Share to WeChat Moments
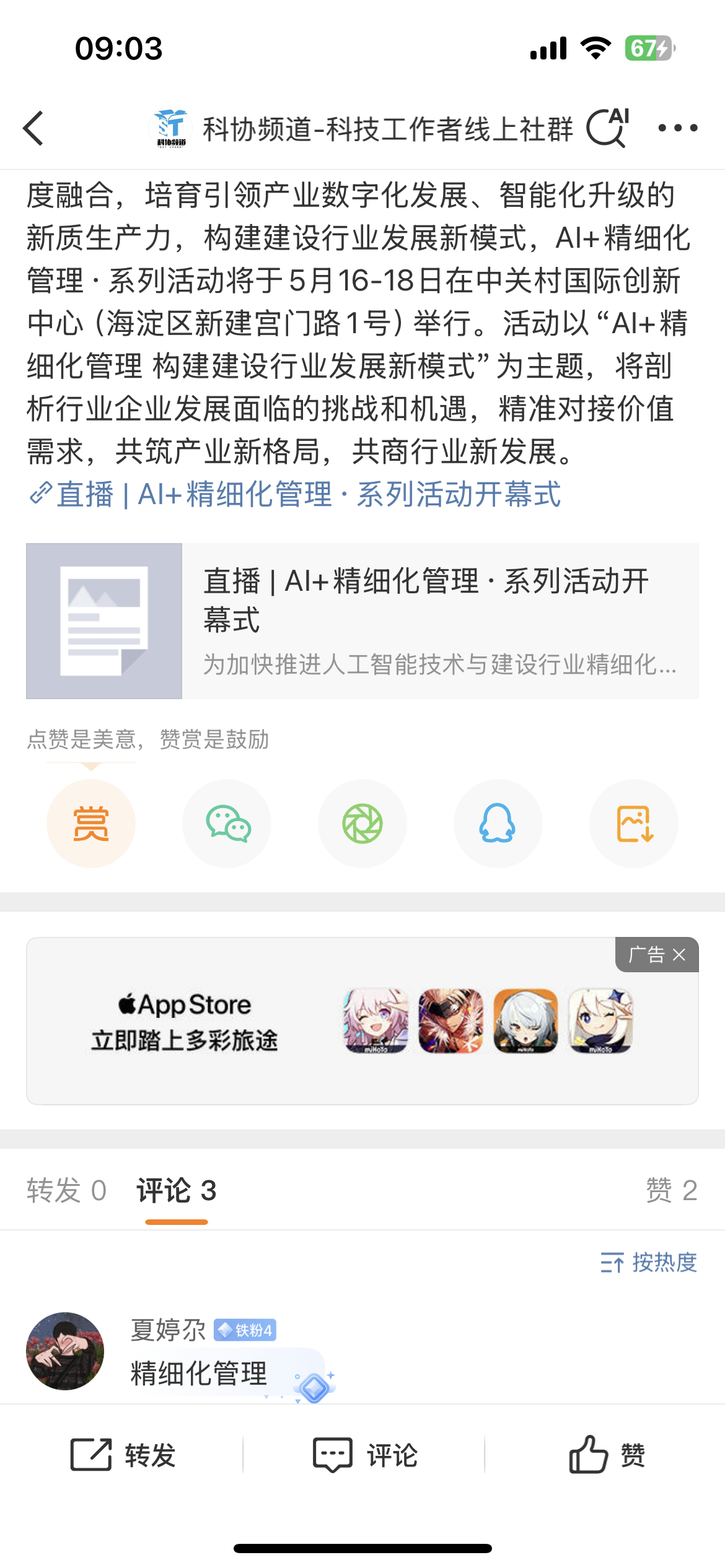This screenshot has width=725, height=1568. 362,824
